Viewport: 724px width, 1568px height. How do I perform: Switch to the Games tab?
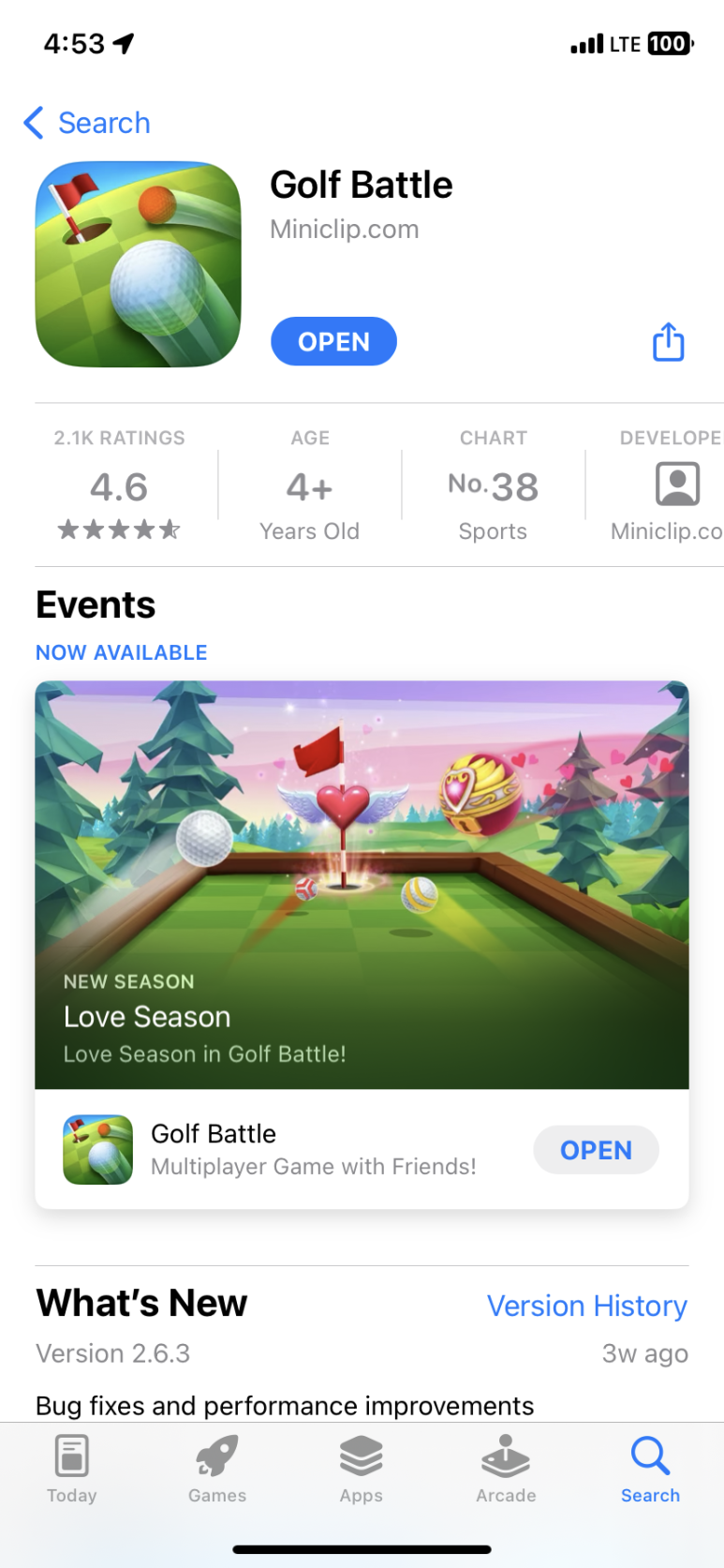coord(217,1469)
